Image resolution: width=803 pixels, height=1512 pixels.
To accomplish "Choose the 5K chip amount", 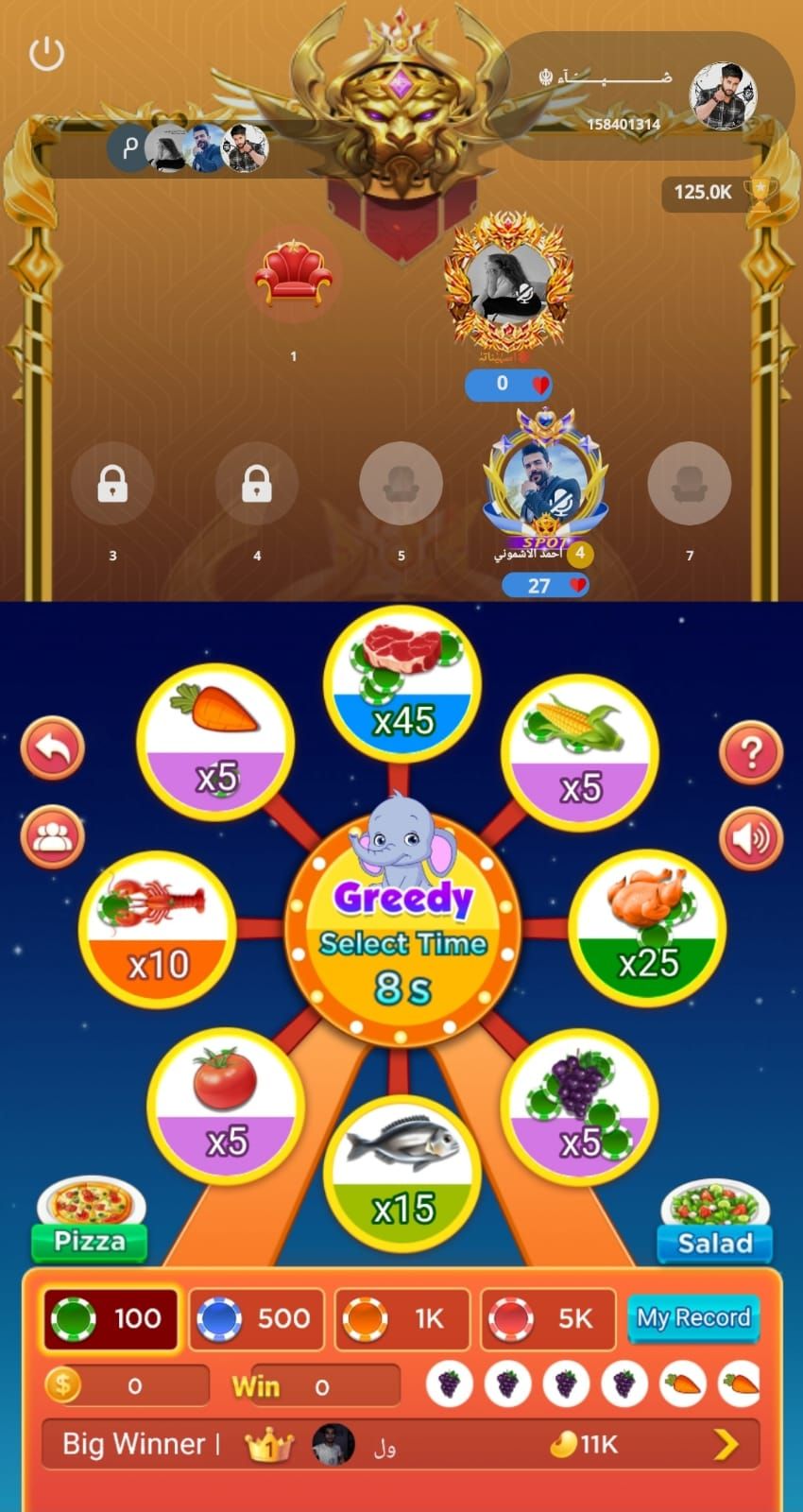I will [548, 1318].
